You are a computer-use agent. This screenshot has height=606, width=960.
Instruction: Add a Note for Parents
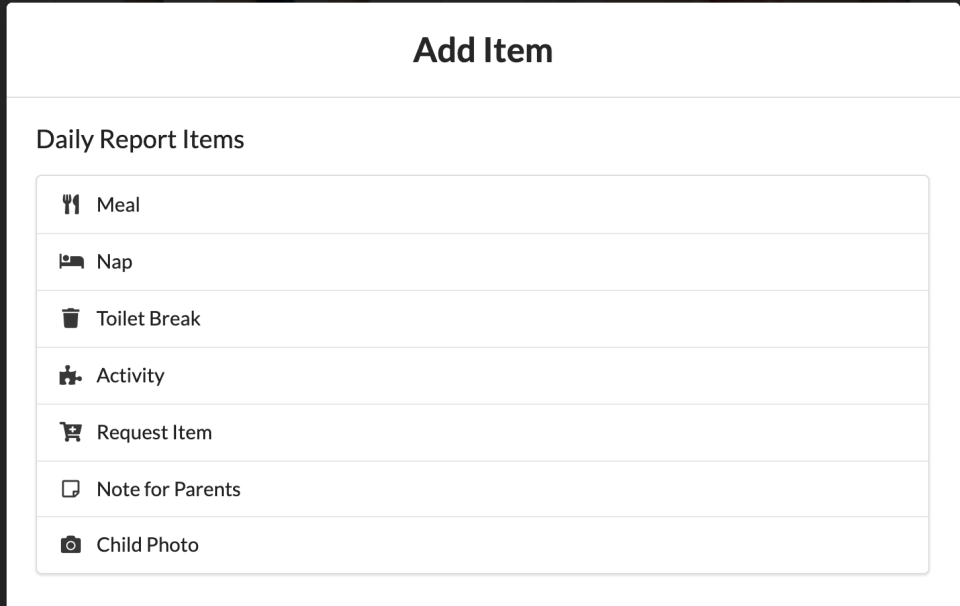click(x=168, y=489)
